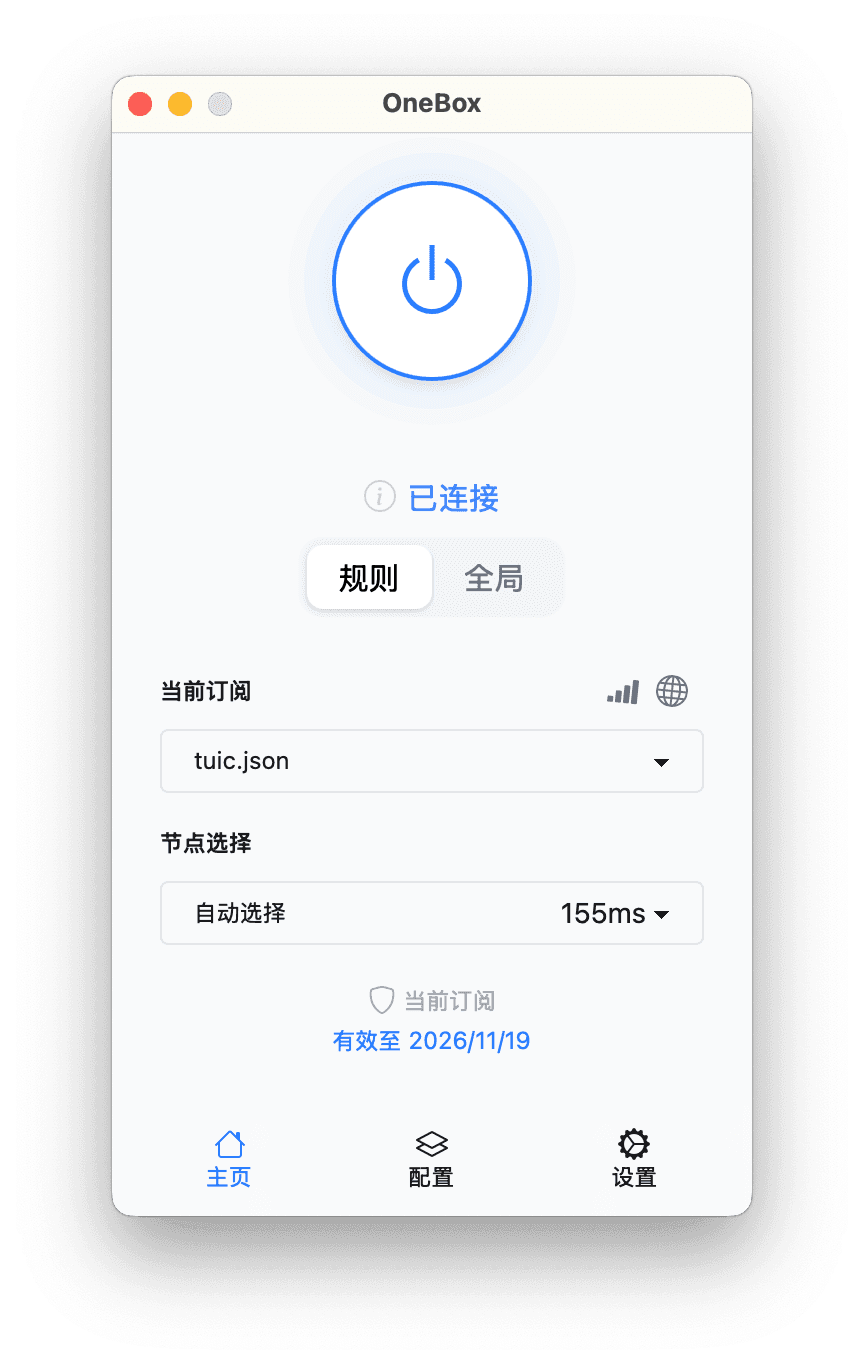Toggle the connection state via 已连接 status

tap(453, 498)
